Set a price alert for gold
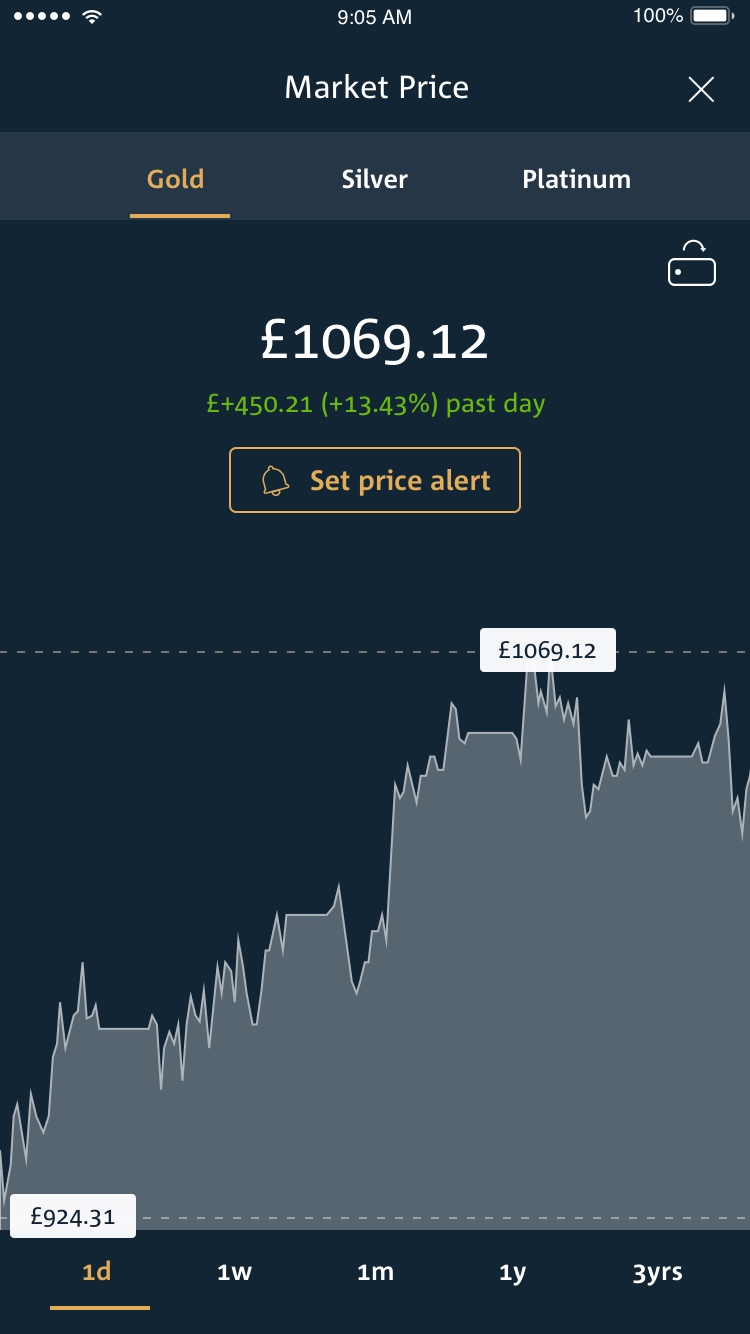The image size is (750, 1334). 375,480
